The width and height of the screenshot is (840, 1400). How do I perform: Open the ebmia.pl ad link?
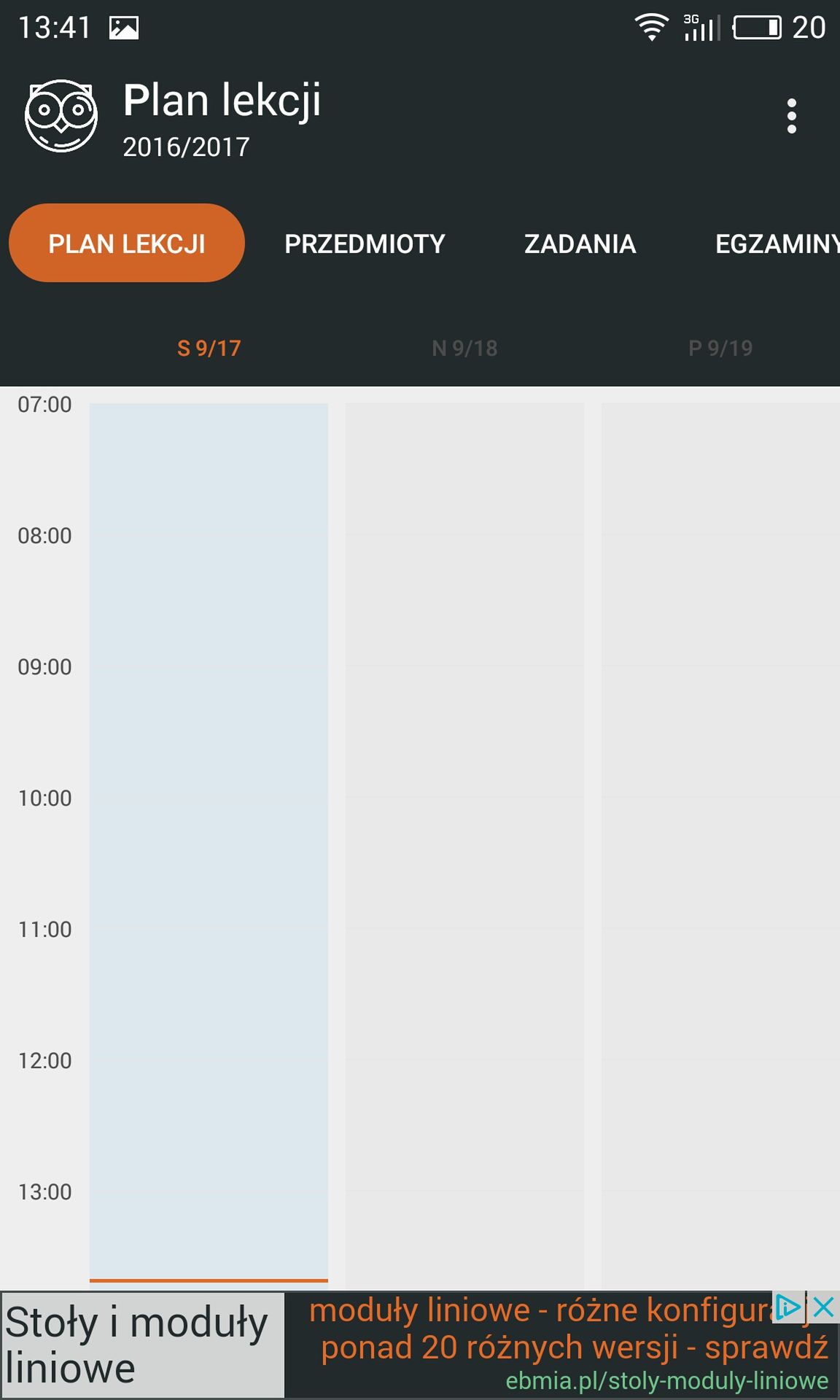[667, 1380]
